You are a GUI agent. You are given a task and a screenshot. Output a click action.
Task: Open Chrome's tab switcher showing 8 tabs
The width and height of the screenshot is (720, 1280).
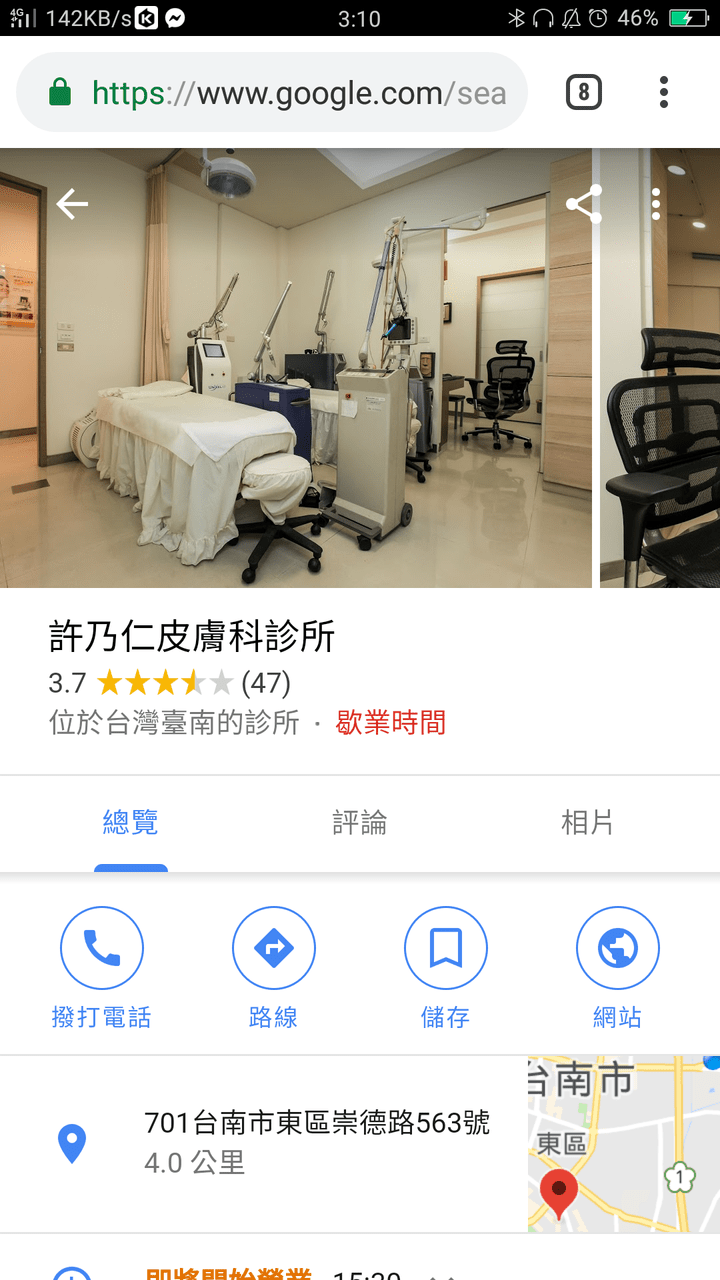pos(584,93)
